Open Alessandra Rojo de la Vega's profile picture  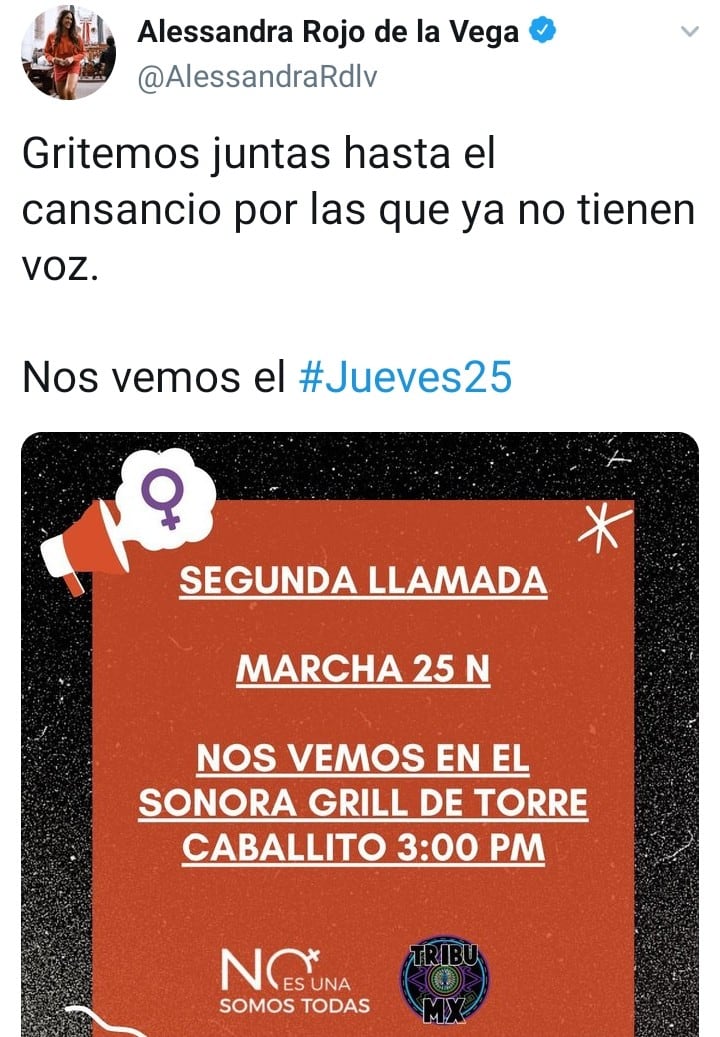[x=69, y=52]
